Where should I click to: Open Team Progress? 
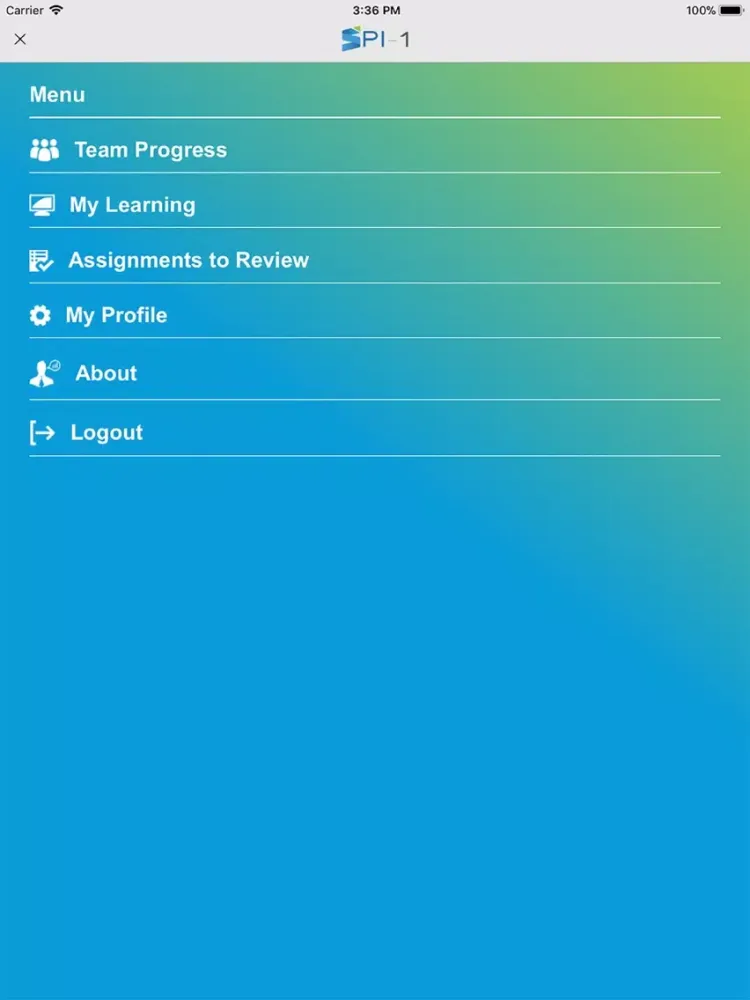coord(150,150)
